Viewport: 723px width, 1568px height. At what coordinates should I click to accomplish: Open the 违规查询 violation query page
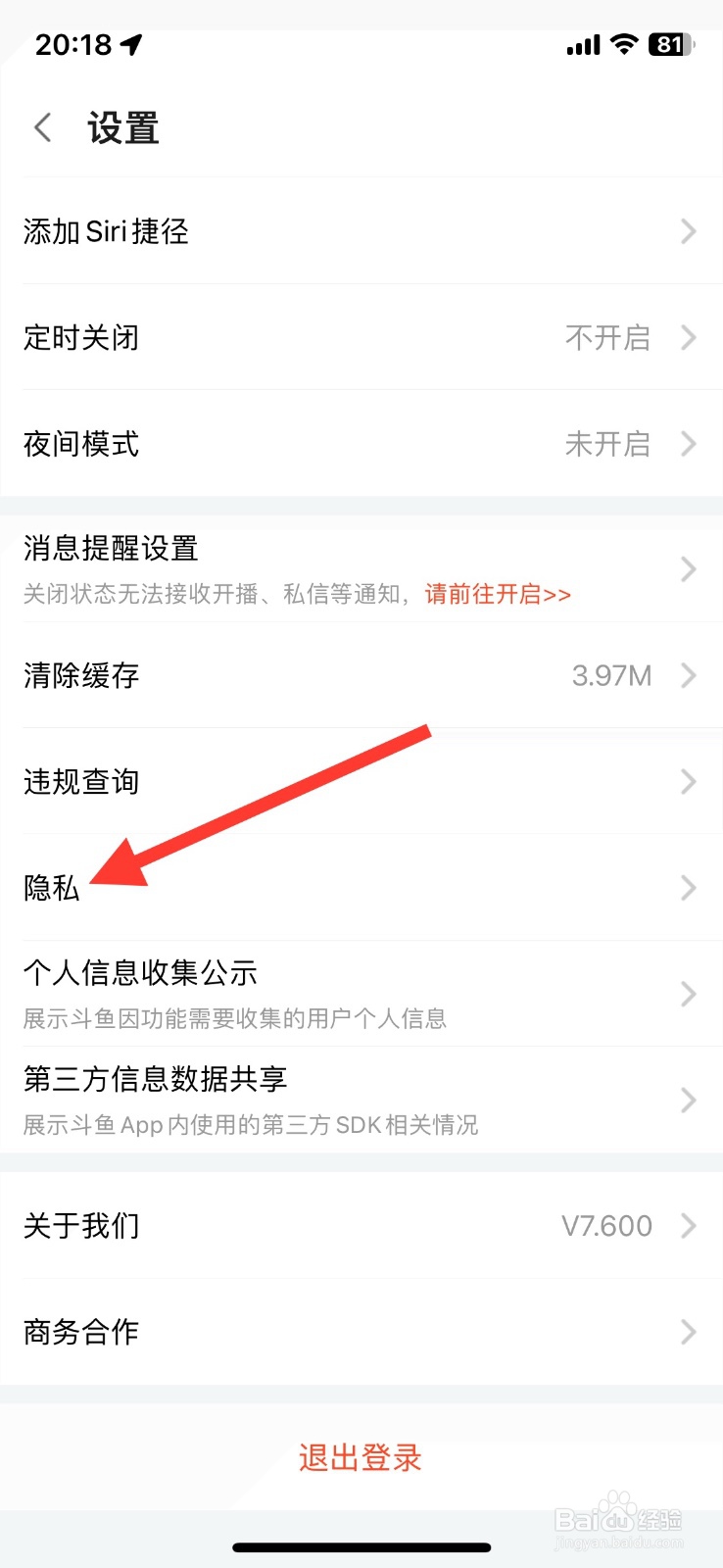(x=361, y=781)
